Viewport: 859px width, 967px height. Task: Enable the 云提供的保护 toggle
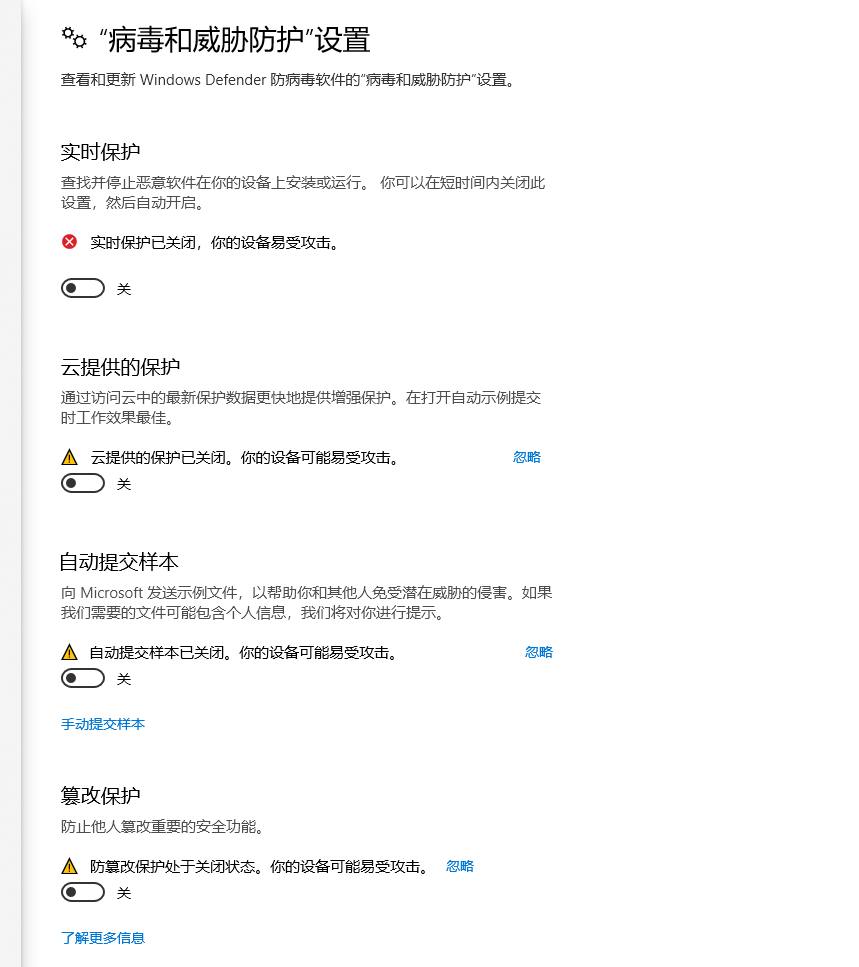click(83, 484)
